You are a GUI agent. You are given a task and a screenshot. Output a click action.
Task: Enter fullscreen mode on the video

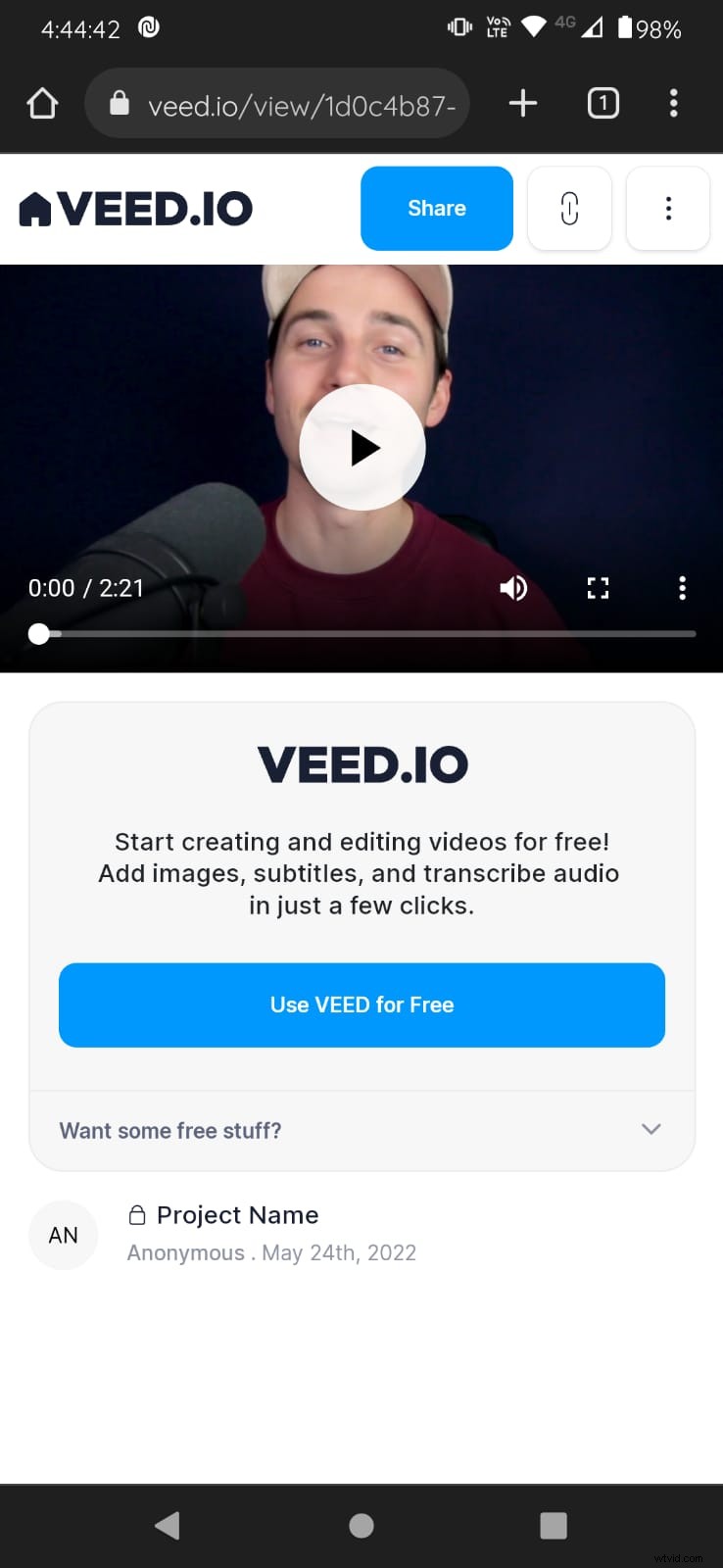[x=598, y=588]
